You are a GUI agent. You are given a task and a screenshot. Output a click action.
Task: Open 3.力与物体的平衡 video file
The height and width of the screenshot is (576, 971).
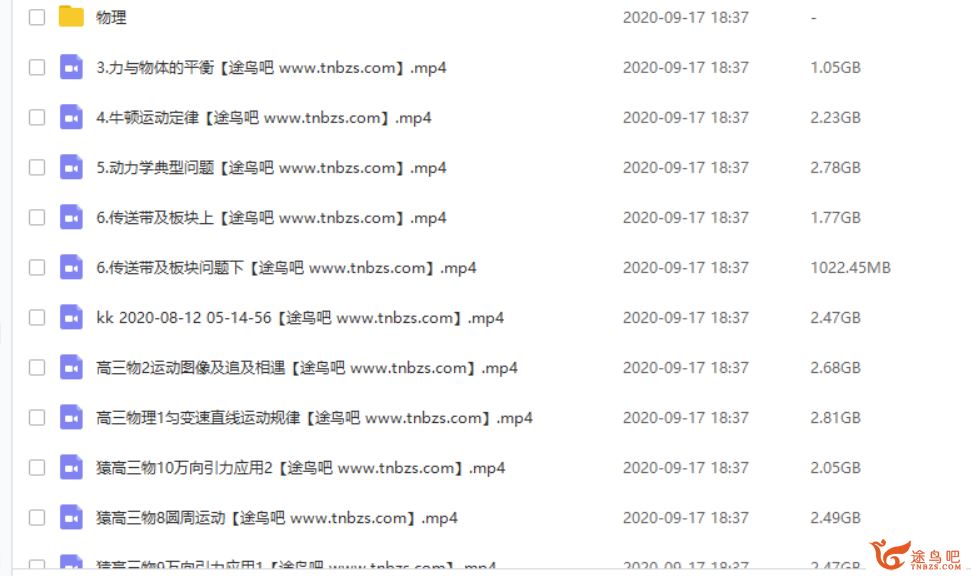(x=271, y=68)
